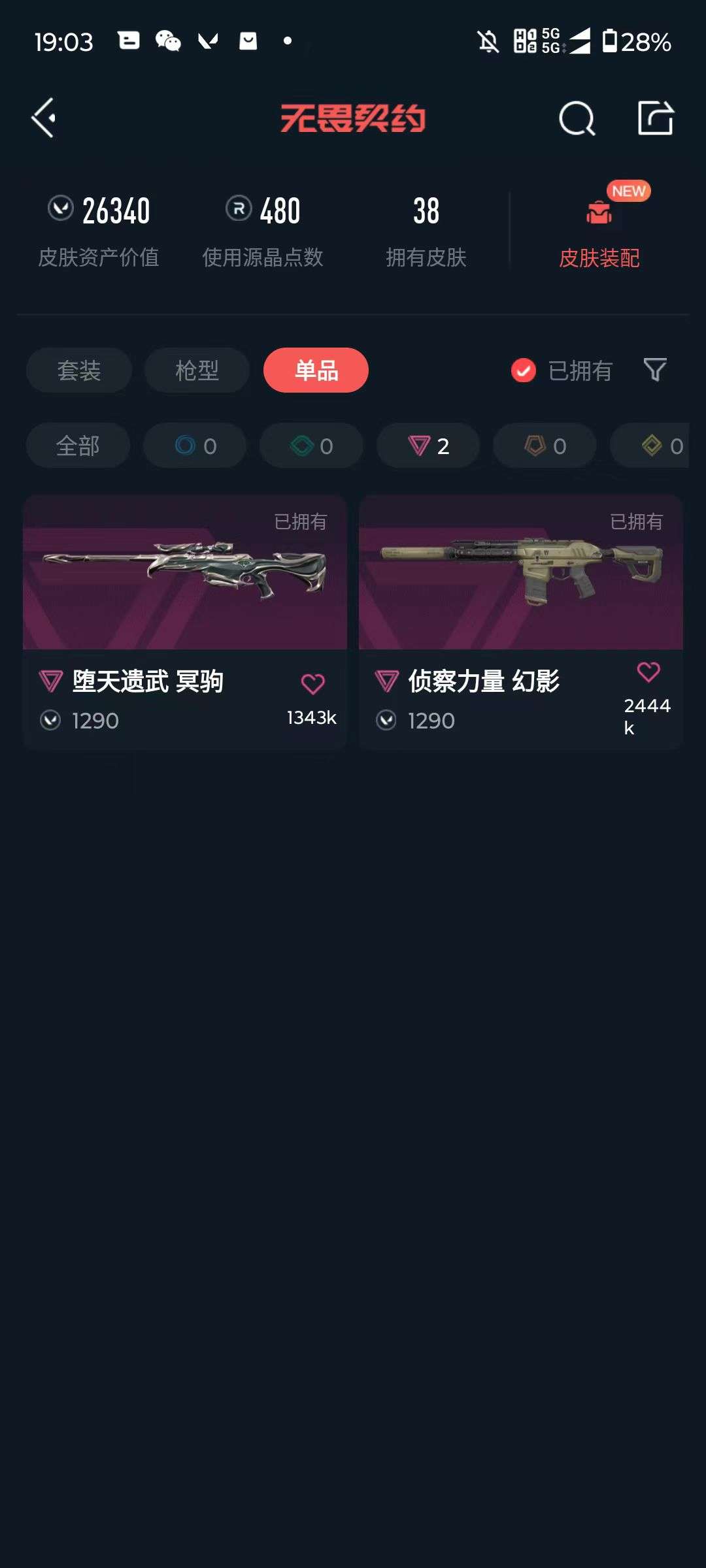Screen dimensions: 706x1568
Task: Switch to the 枪型 tab
Action: pos(196,370)
